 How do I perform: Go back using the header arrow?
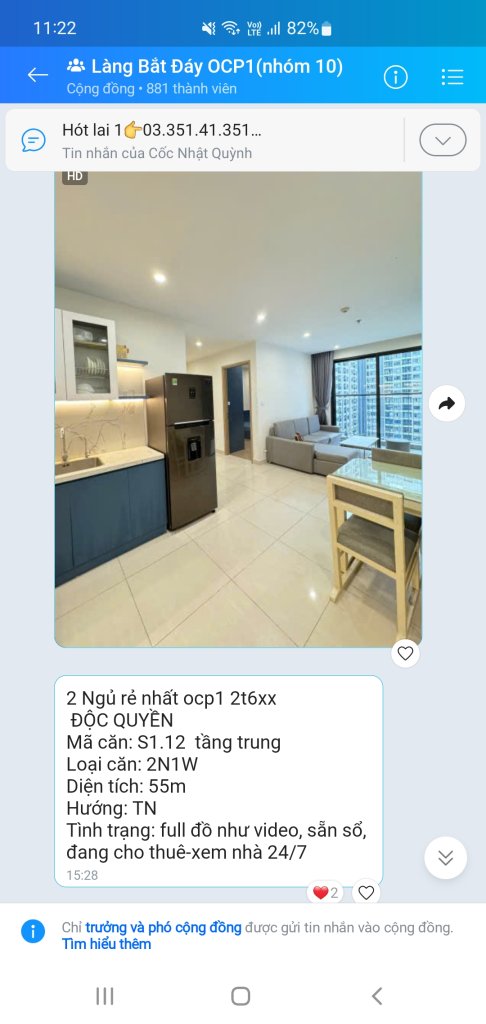pos(37,76)
